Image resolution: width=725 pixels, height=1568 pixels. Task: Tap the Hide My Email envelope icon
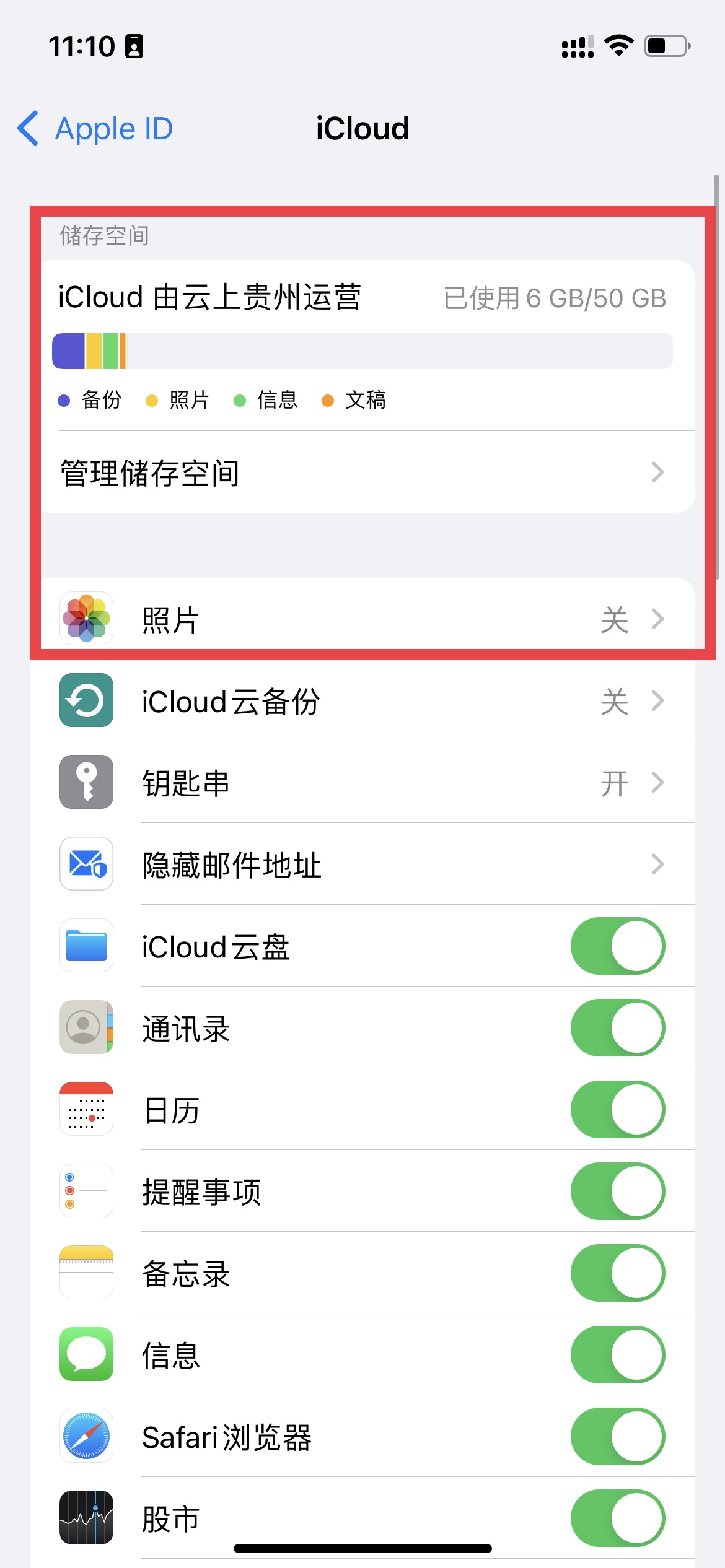[86, 865]
